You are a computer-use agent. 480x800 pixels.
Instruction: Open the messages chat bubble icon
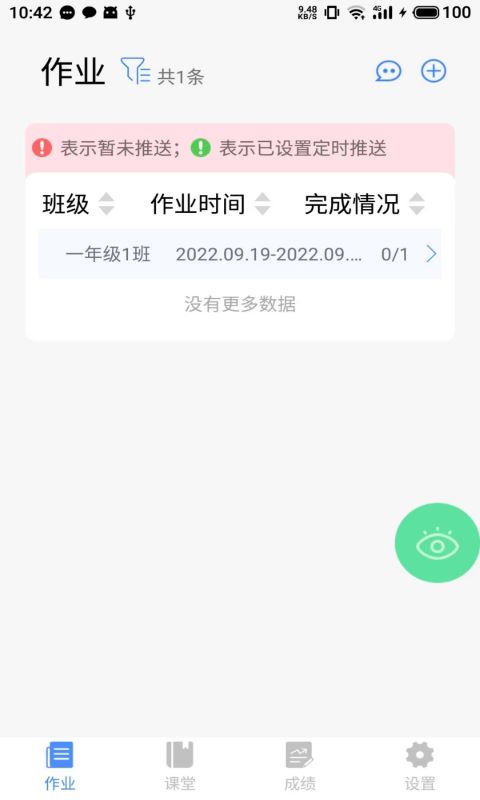click(x=388, y=71)
